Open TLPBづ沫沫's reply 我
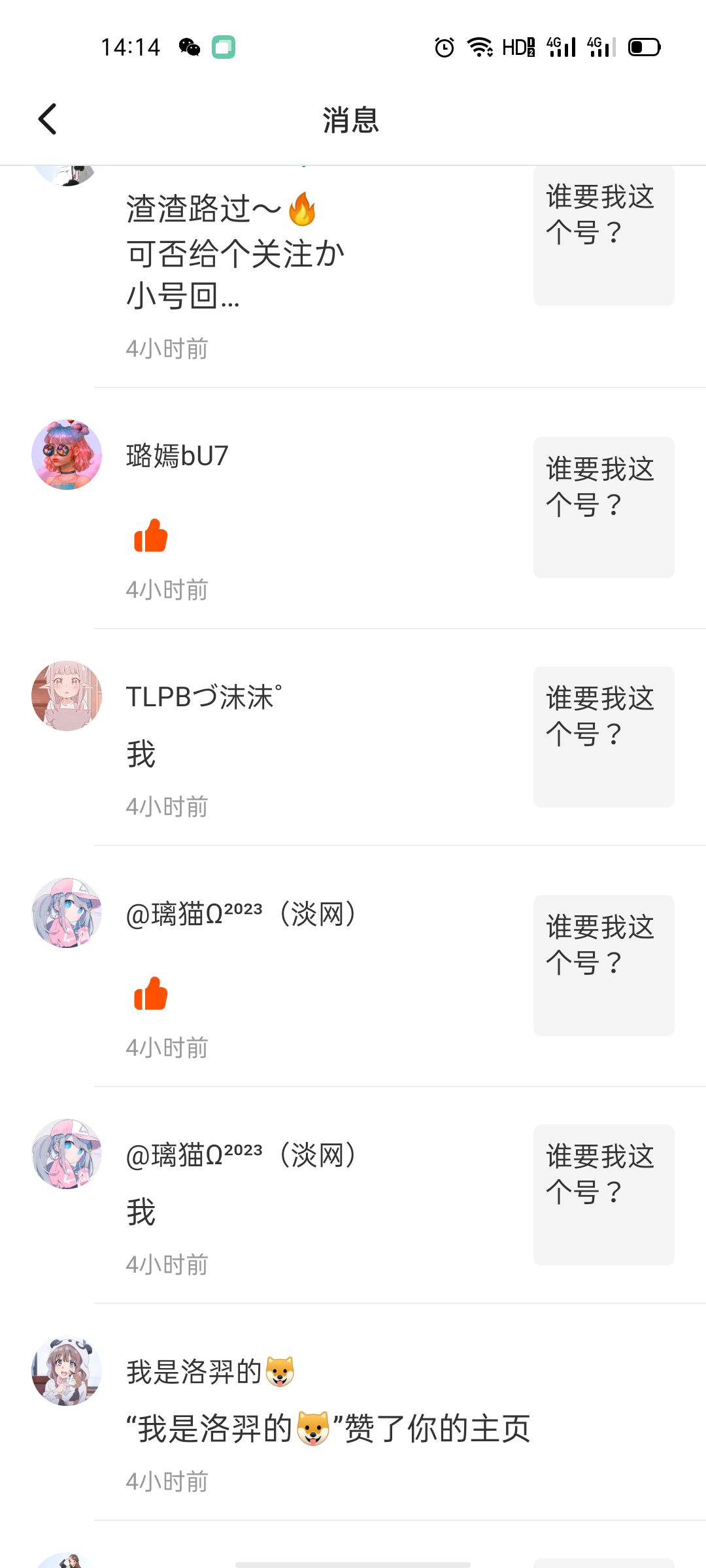 pos(141,755)
